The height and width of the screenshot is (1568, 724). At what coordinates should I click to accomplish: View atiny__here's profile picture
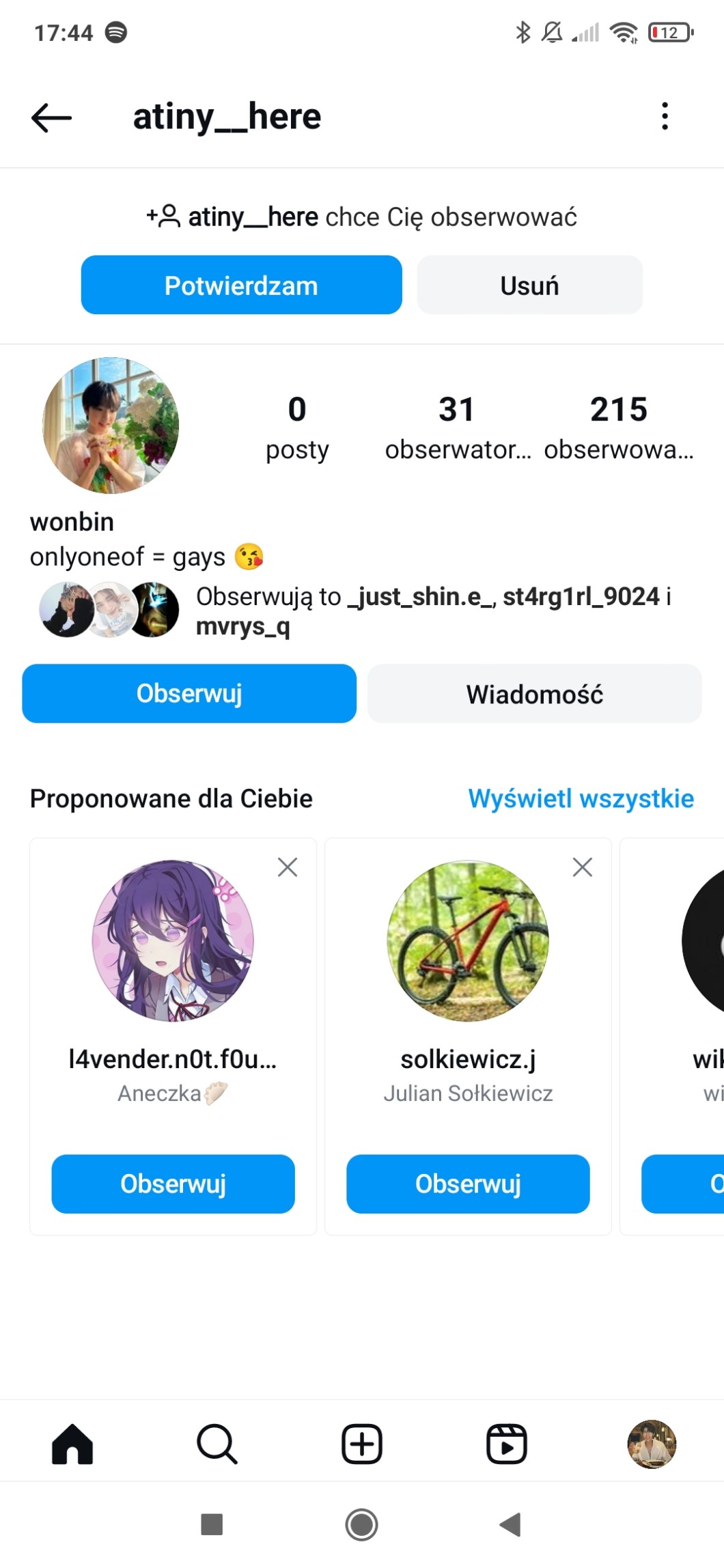pos(111,425)
